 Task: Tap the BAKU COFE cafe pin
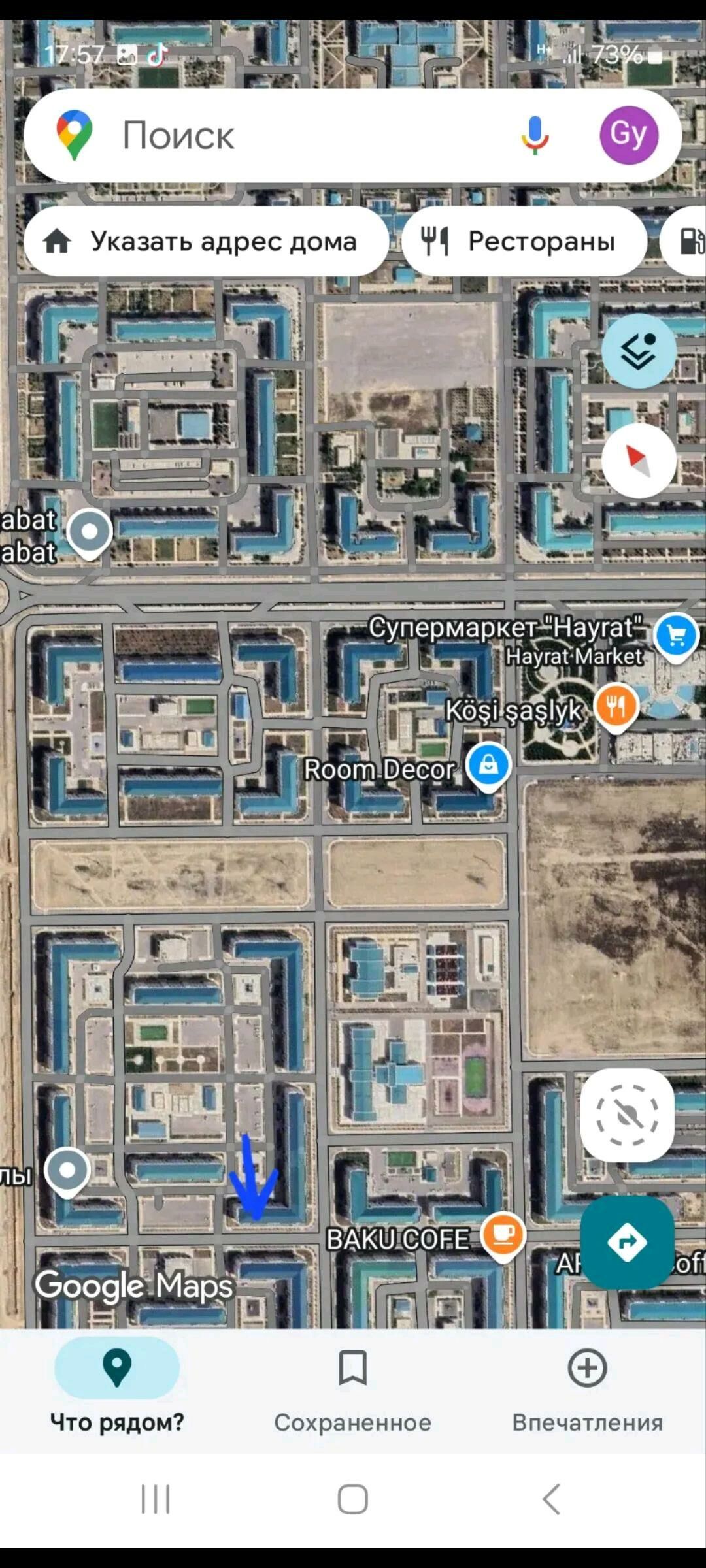pos(503,1235)
